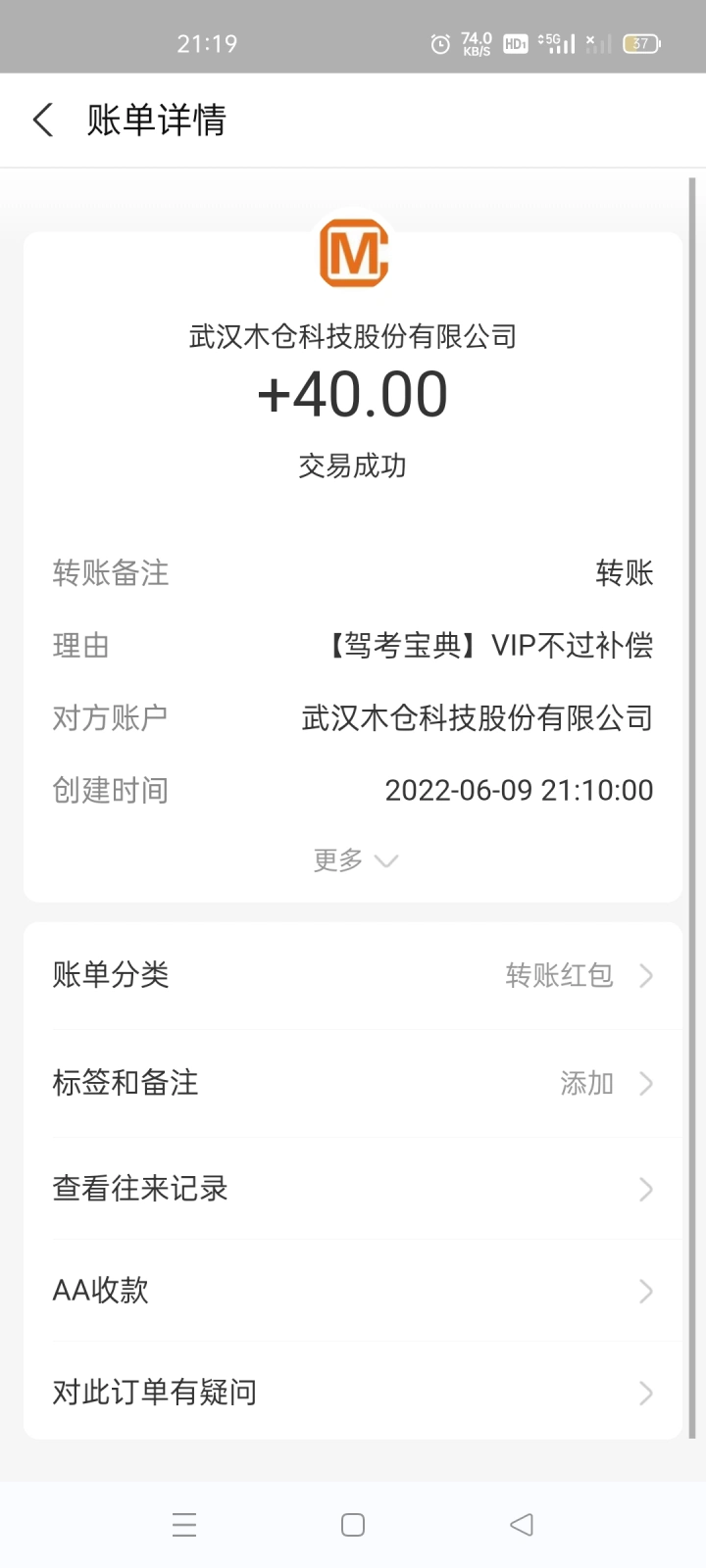Expand 更多 to show more transaction details
The image size is (706, 1568).
coord(354,860)
